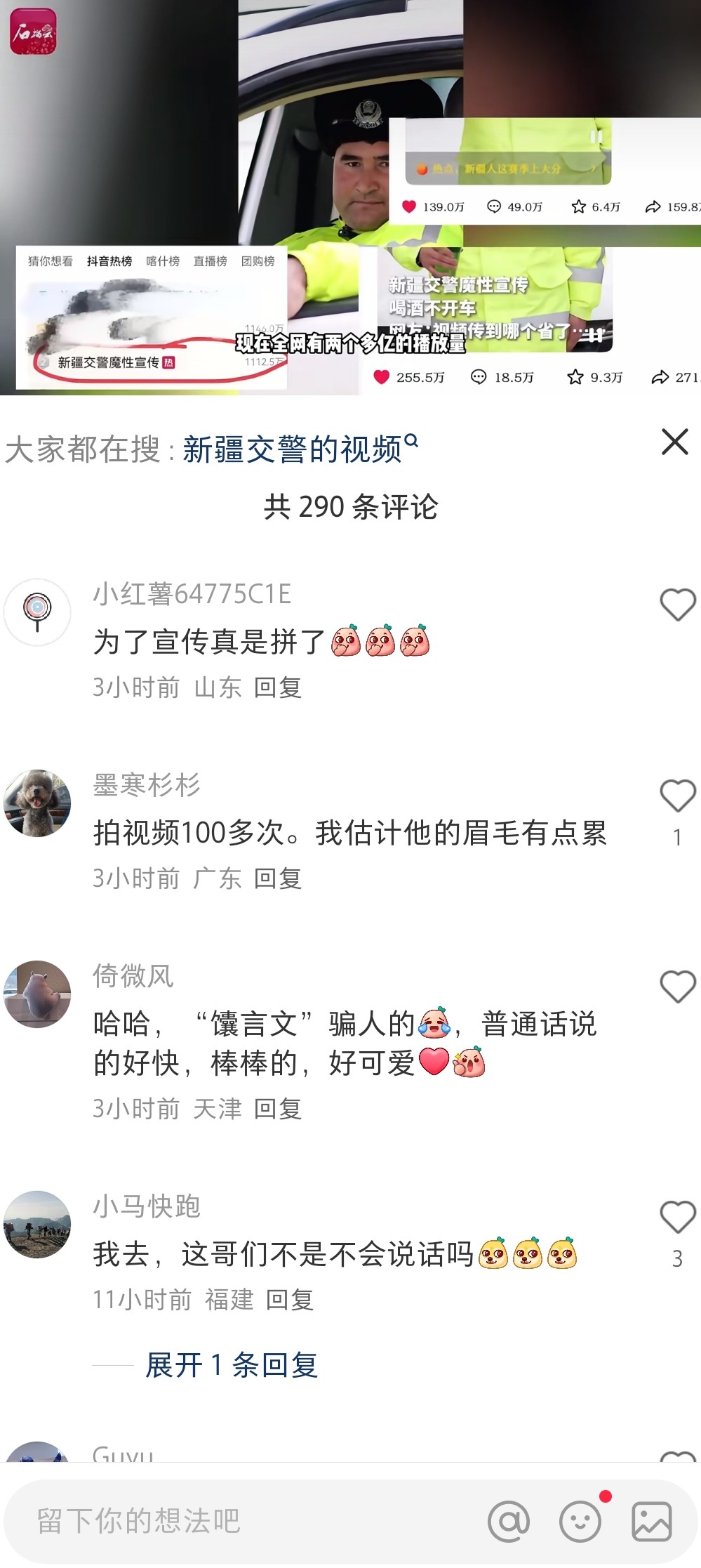Open 墨寒杉杉's dog avatar

37,803
